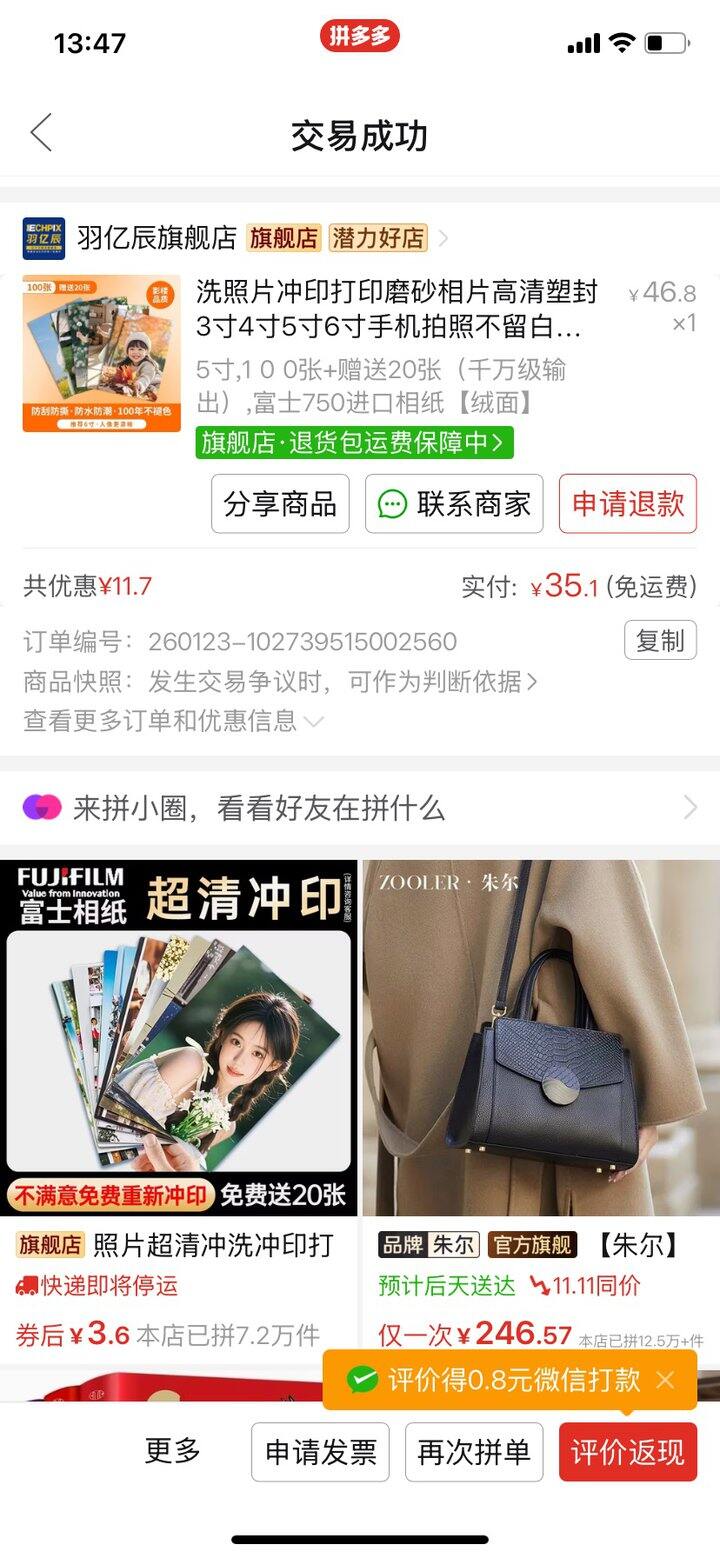This screenshot has width=720, height=1558.
Task: Open the purchased photo print product thumbnail
Action: 101,353
